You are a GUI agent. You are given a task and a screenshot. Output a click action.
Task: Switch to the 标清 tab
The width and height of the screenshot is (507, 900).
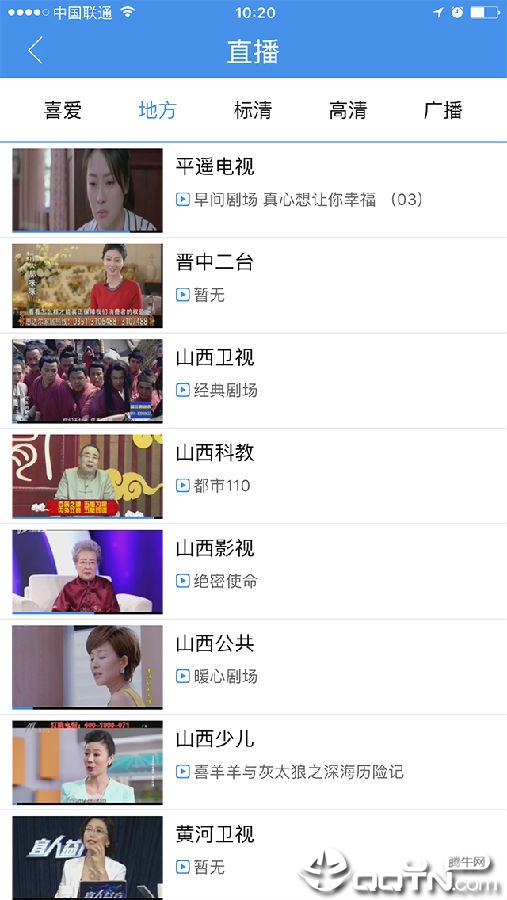(x=253, y=110)
